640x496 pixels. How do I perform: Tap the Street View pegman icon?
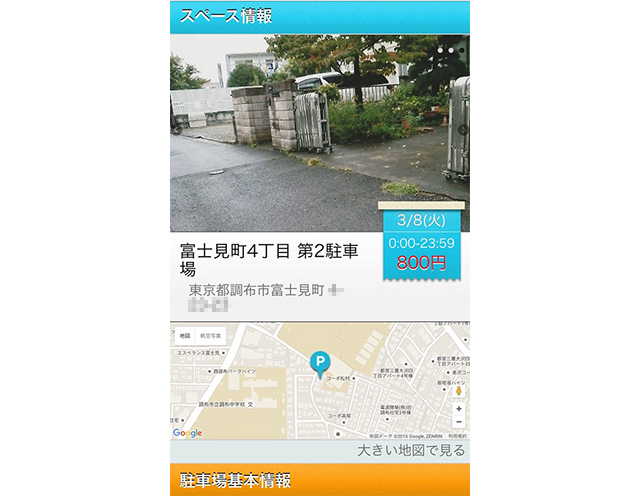(x=458, y=388)
